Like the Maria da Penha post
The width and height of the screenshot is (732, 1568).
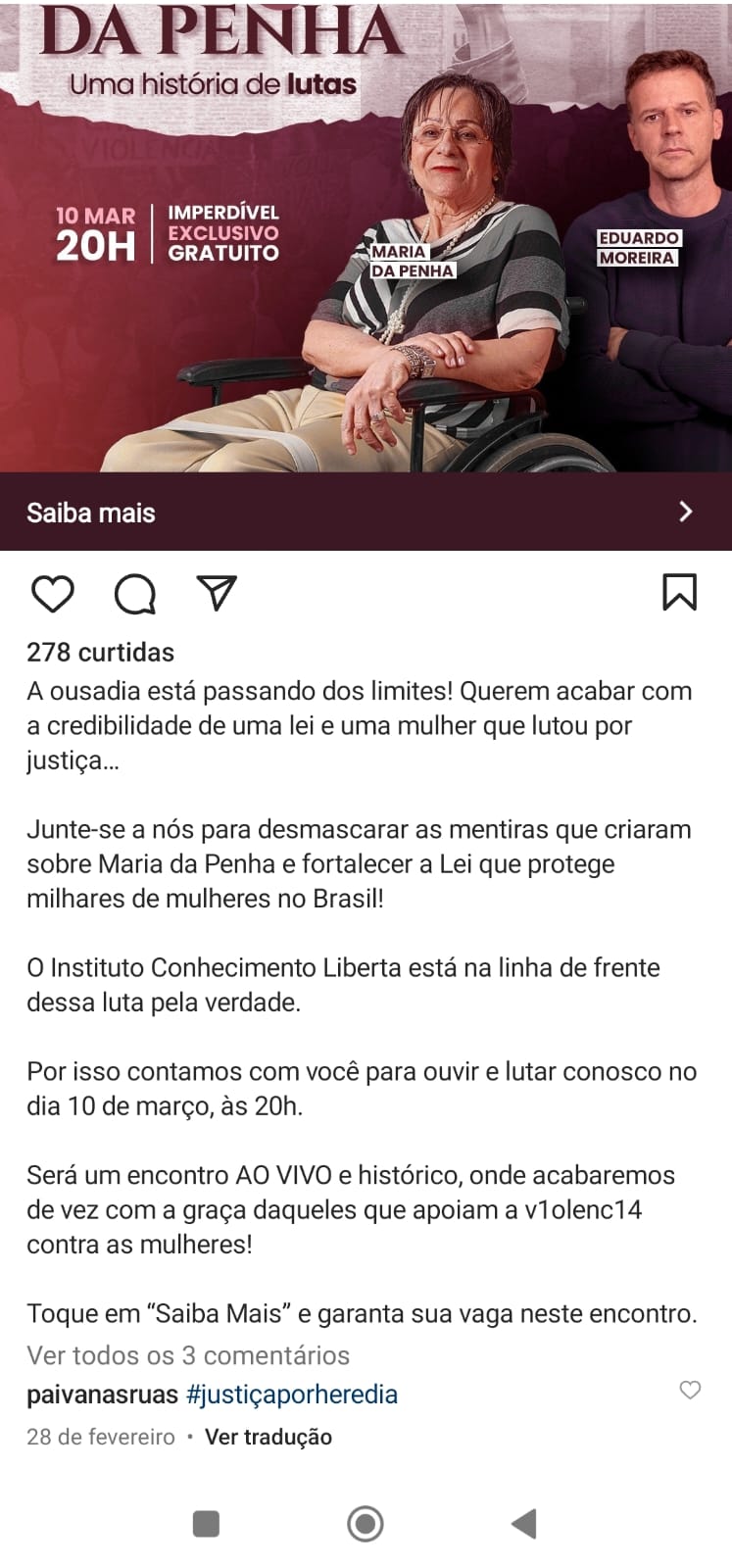(53, 594)
